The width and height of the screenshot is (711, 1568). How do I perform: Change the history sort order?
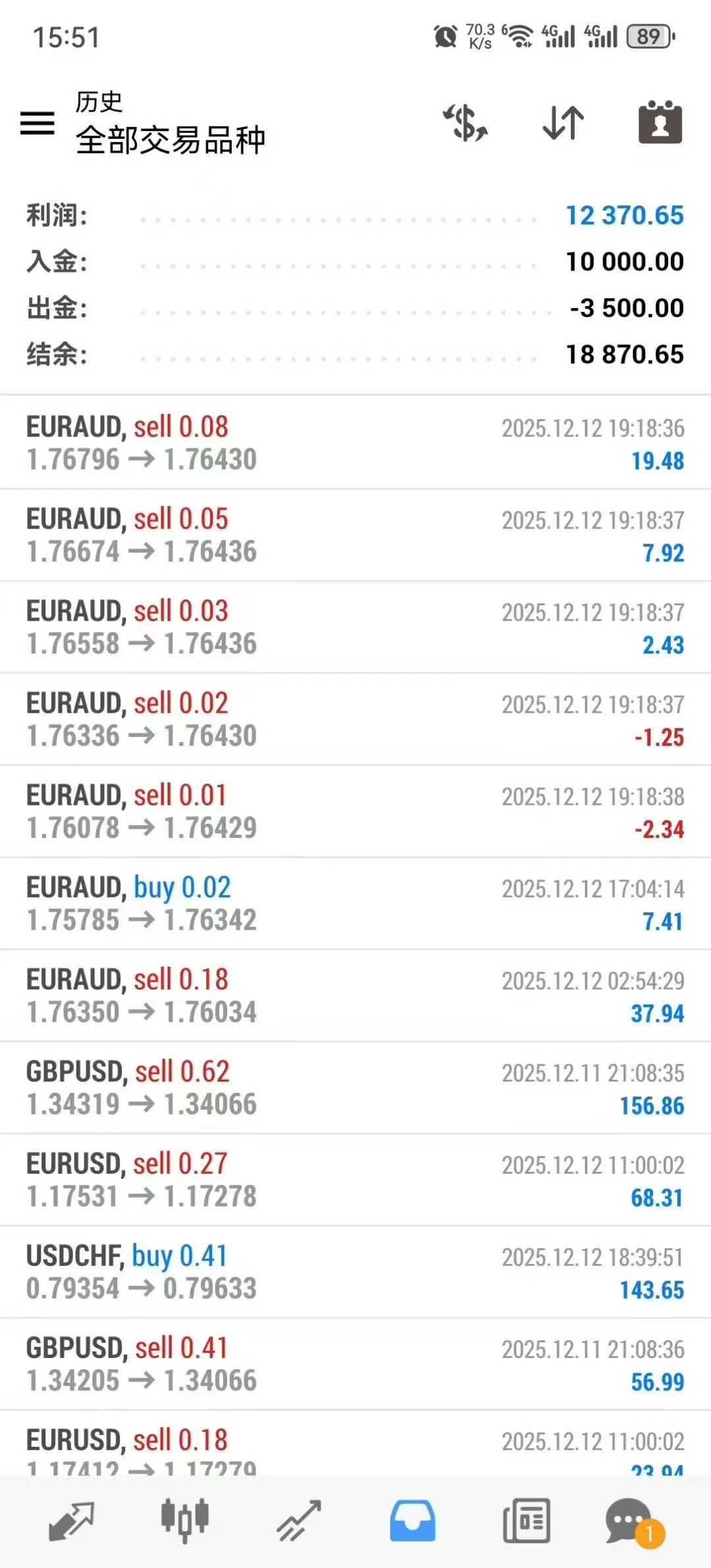click(x=563, y=123)
